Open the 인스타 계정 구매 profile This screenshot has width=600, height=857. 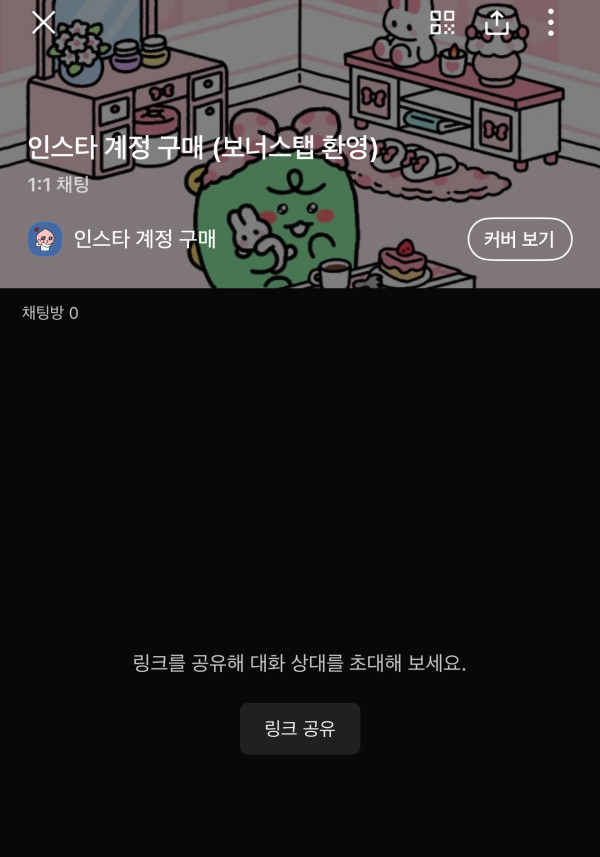tap(122, 239)
